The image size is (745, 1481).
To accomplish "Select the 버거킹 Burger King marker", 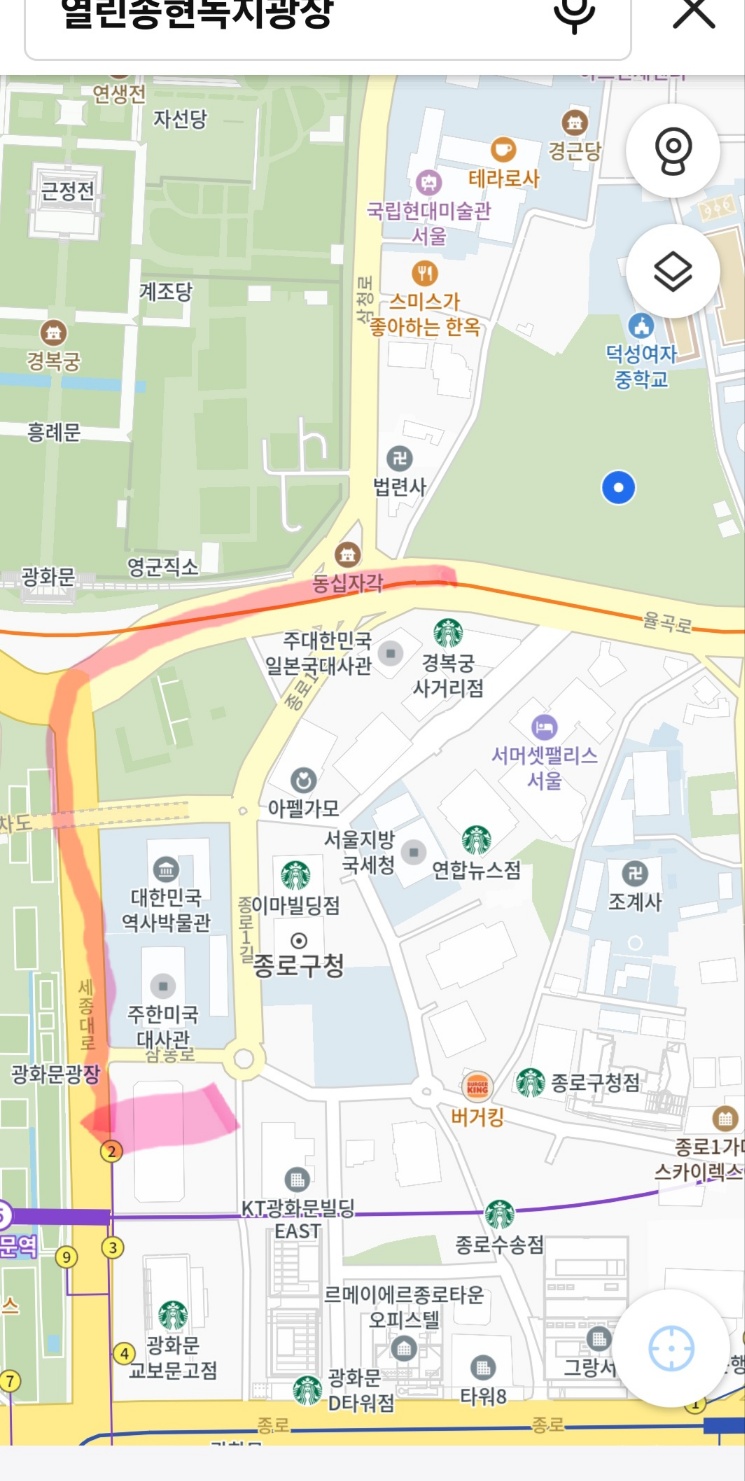I will point(477,1086).
